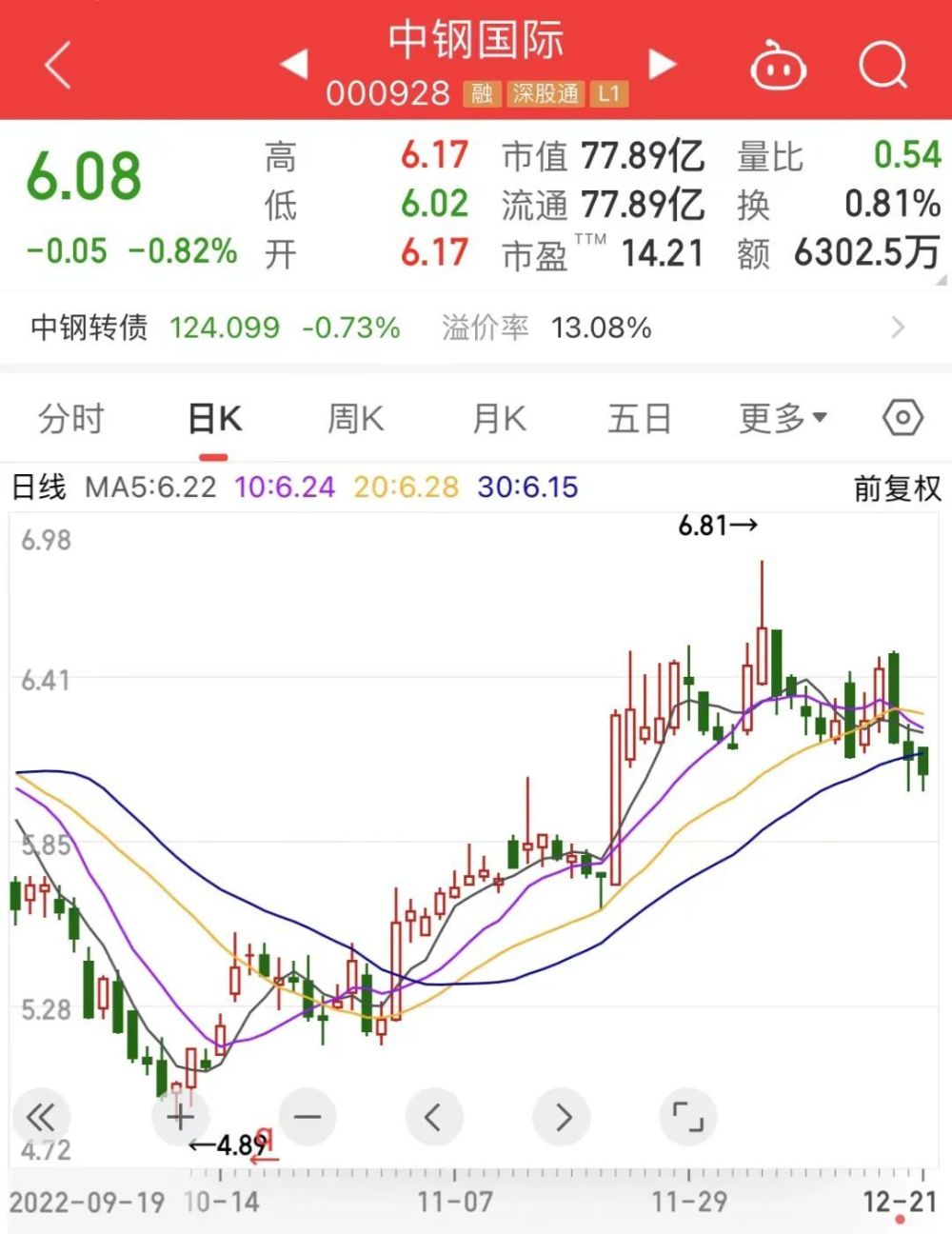
Task: Open fullscreen chart view icon
Action: 688,1117
